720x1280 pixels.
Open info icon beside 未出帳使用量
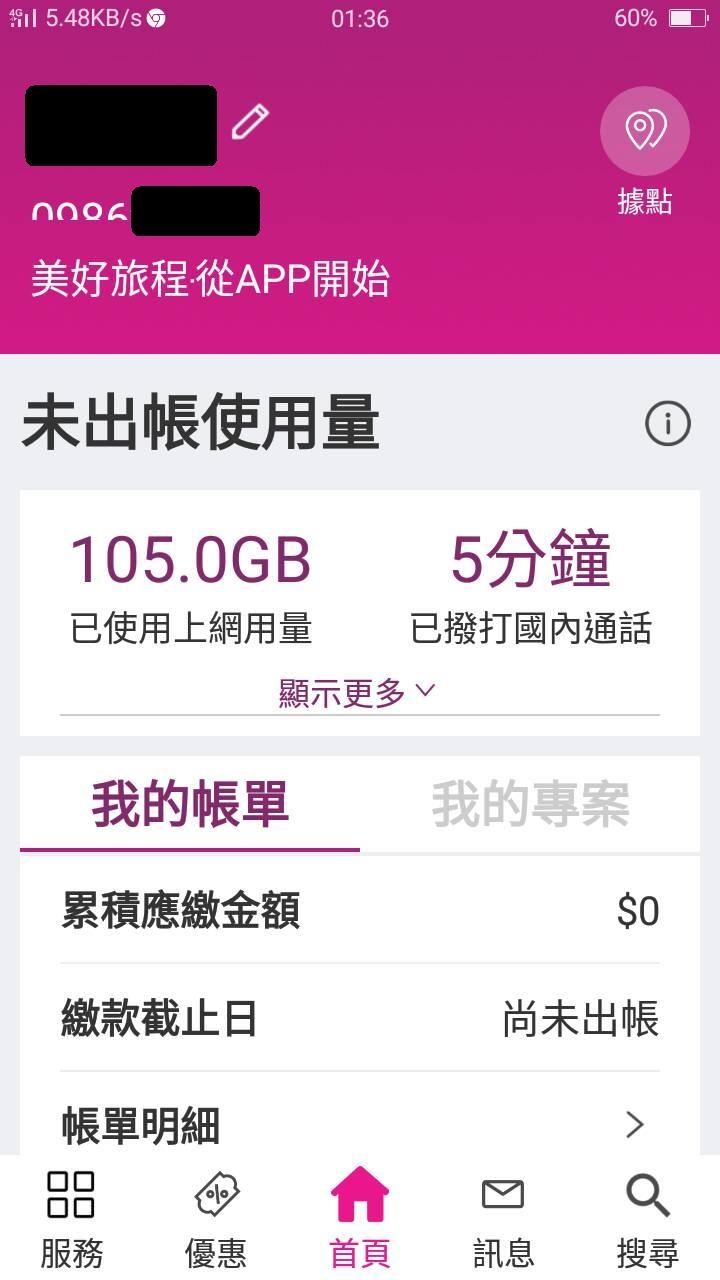pos(667,425)
